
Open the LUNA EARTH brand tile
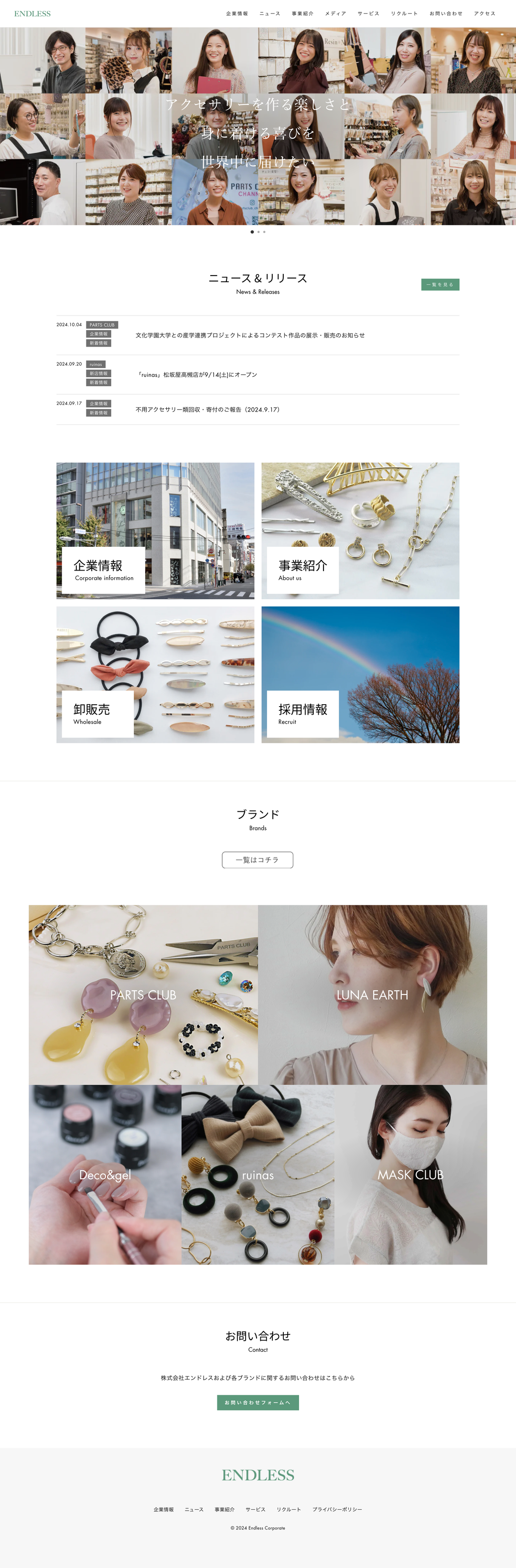(372, 995)
